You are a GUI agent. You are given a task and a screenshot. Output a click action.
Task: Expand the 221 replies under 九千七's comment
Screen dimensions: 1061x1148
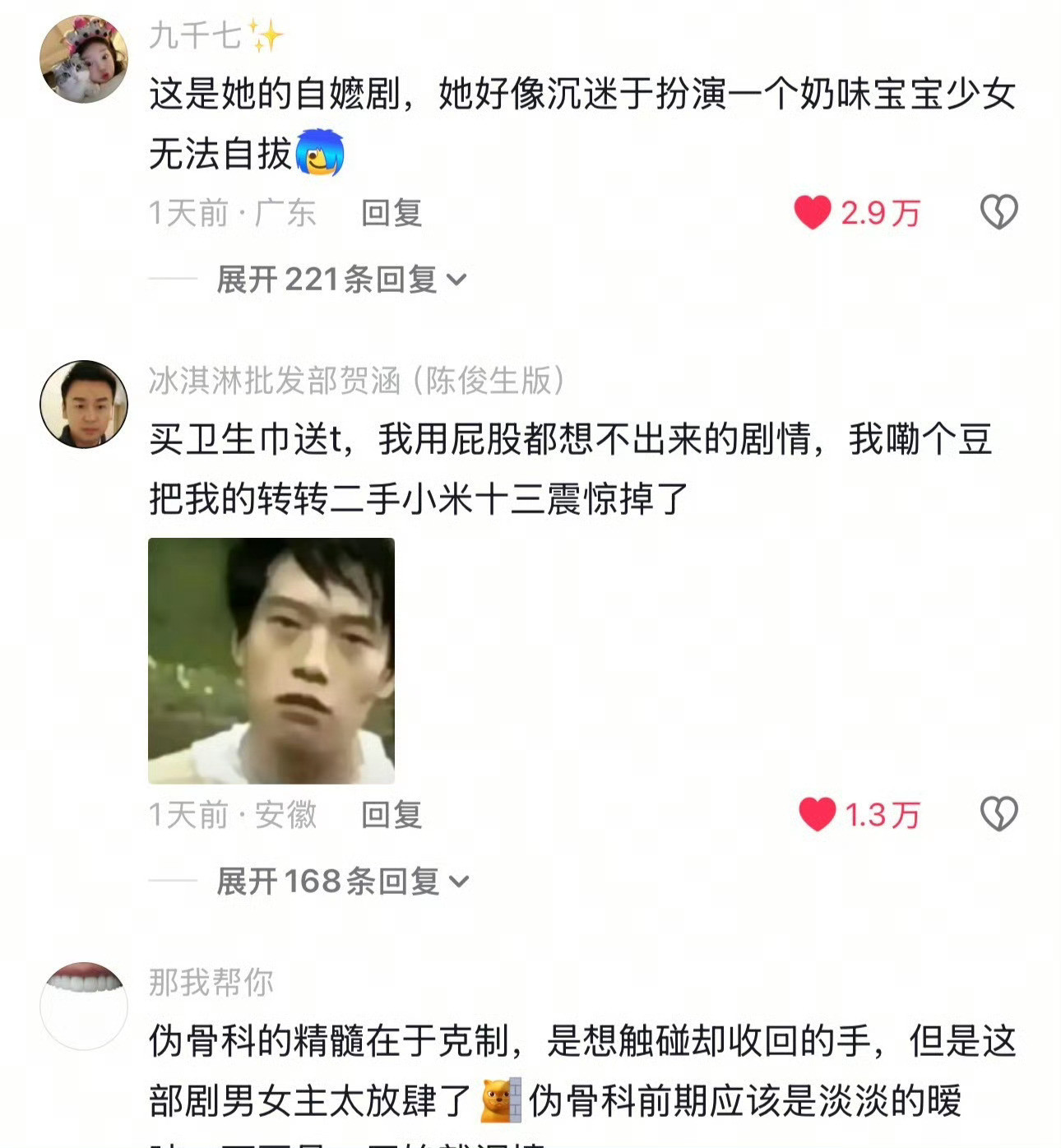coord(327,279)
